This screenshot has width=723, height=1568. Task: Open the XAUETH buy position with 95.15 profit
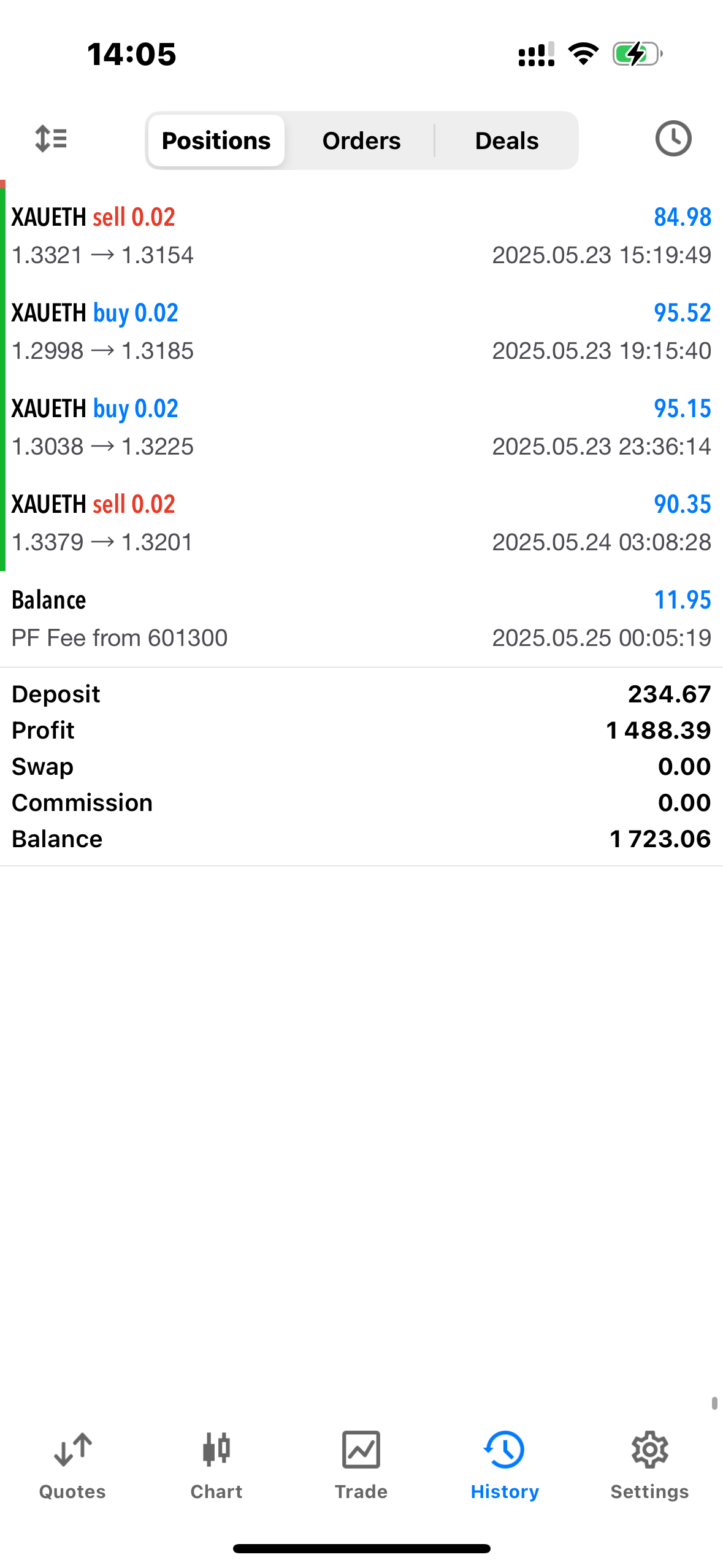[x=361, y=427]
